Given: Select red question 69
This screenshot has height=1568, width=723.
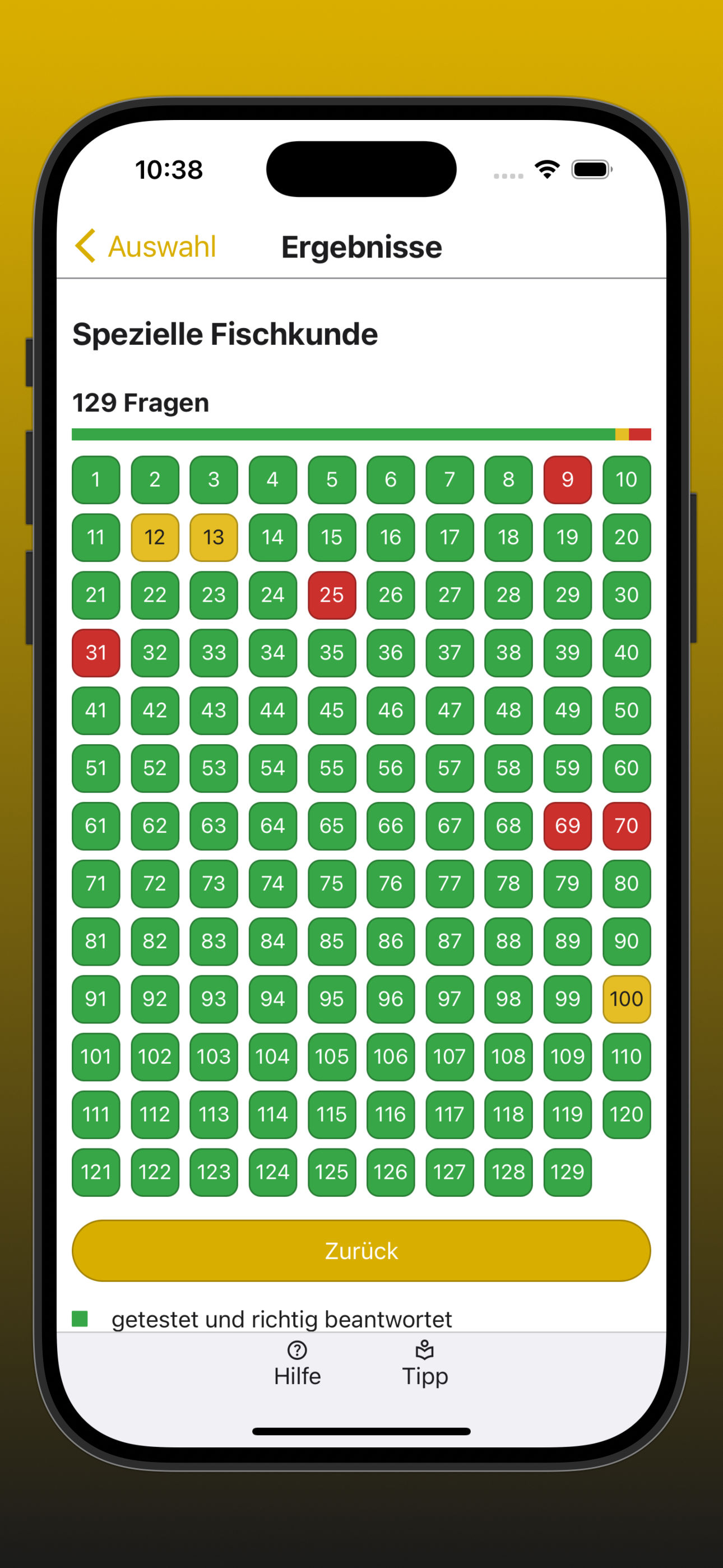Looking at the screenshot, I should point(567,825).
